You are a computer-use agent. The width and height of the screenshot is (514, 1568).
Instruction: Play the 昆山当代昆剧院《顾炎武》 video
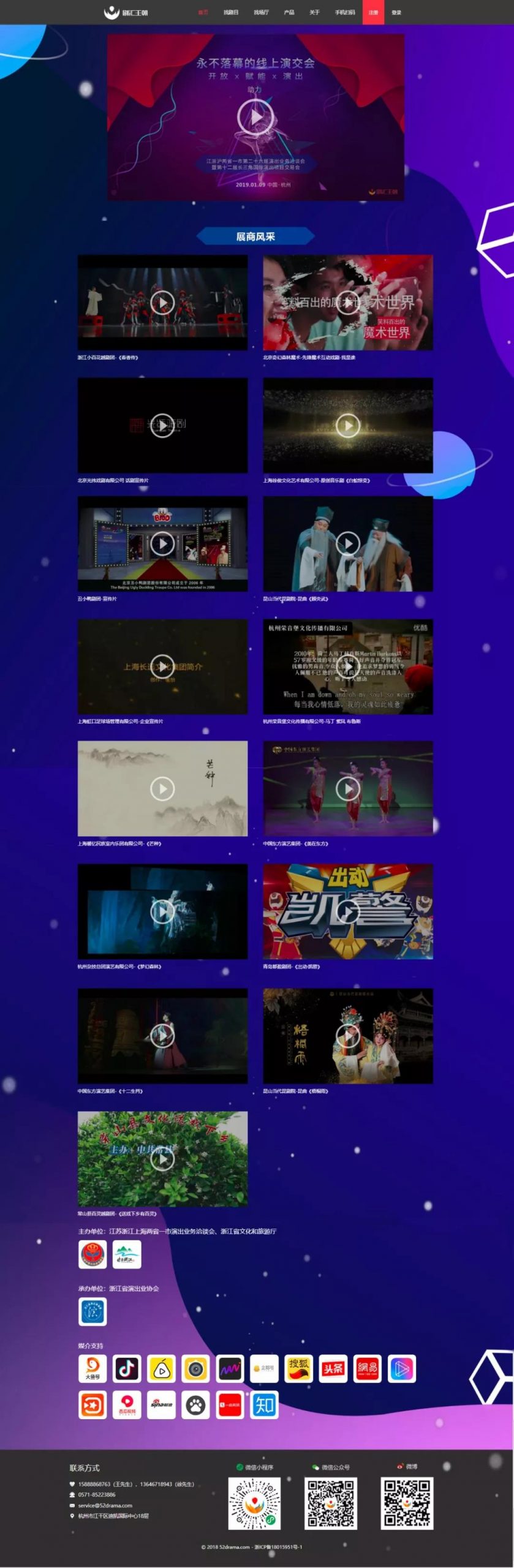tap(347, 543)
